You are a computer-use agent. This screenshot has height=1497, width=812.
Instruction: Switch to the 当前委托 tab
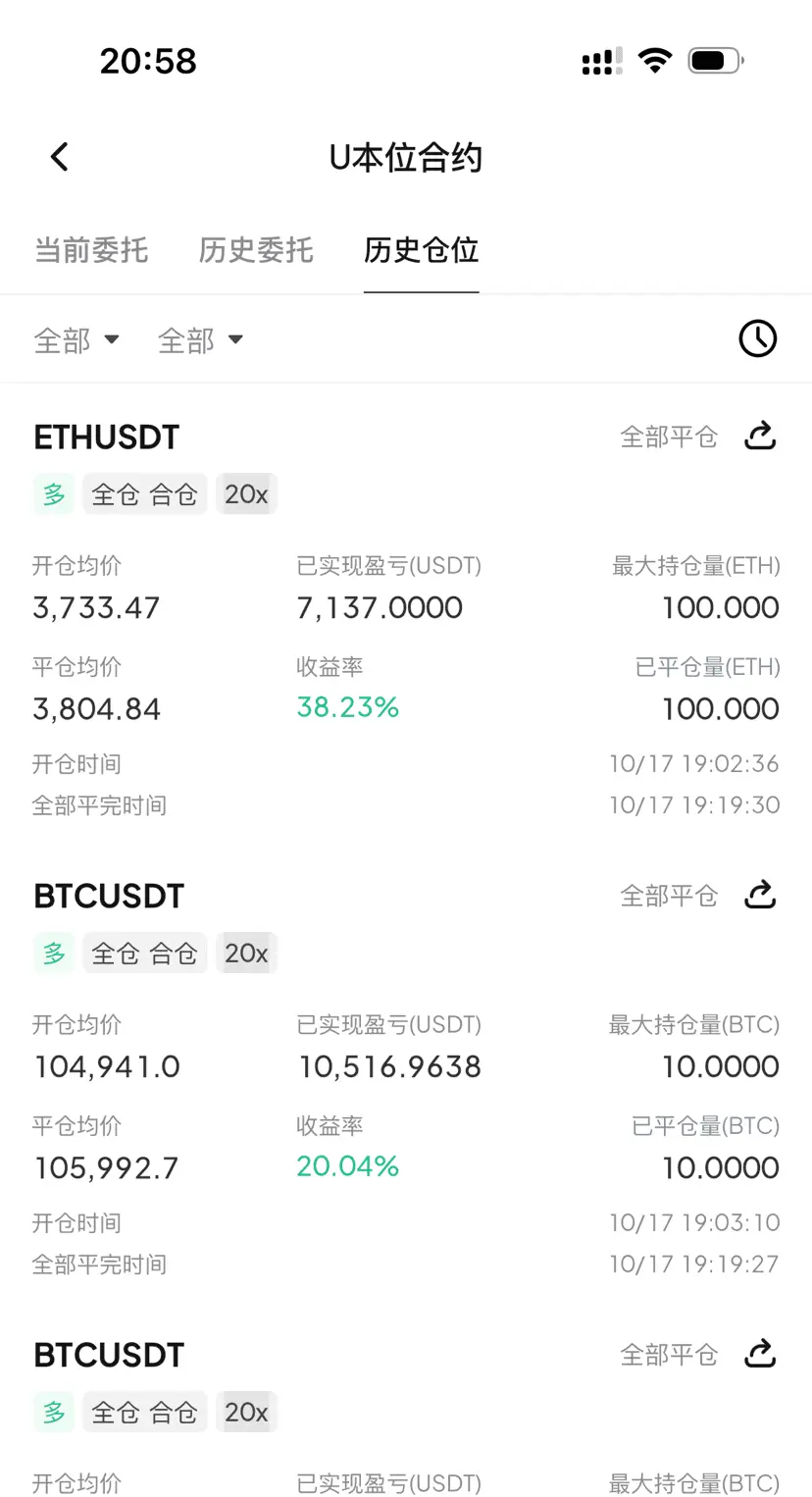point(91,250)
